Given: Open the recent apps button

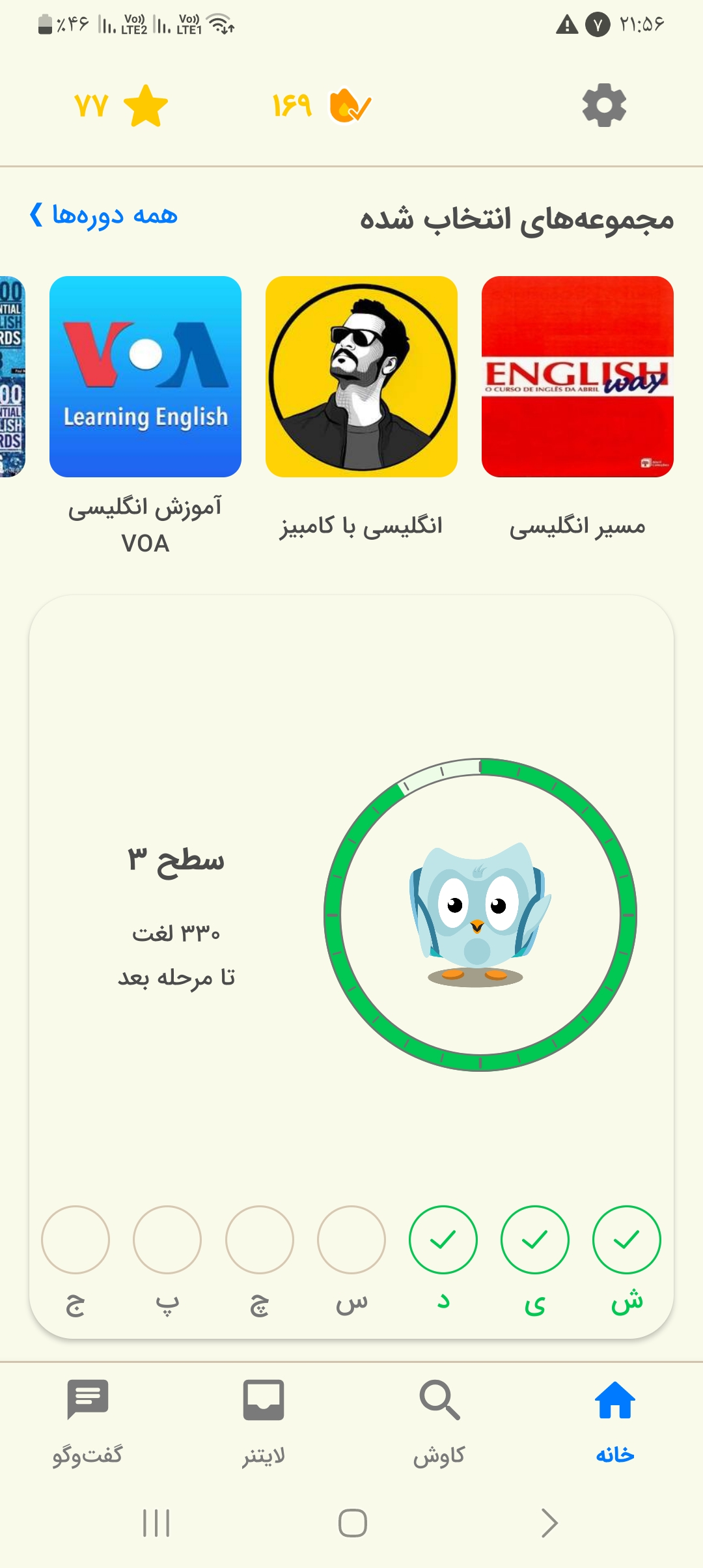Looking at the screenshot, I should (x=156, y=1523).
